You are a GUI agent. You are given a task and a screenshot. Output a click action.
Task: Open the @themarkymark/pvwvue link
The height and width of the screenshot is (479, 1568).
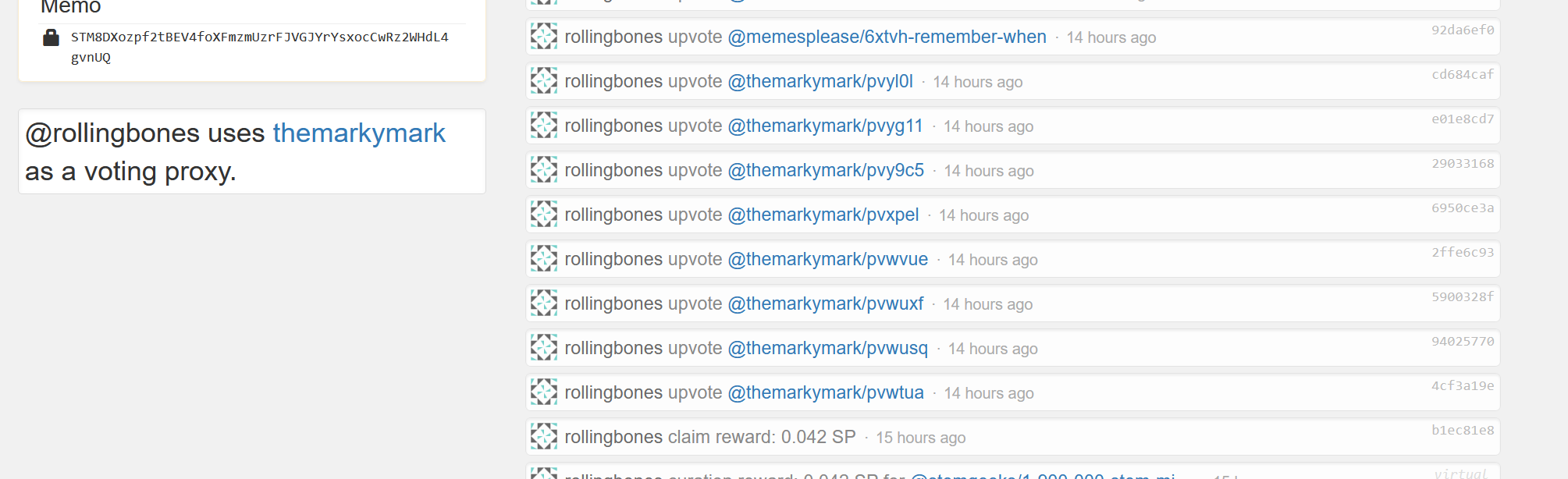827,259
